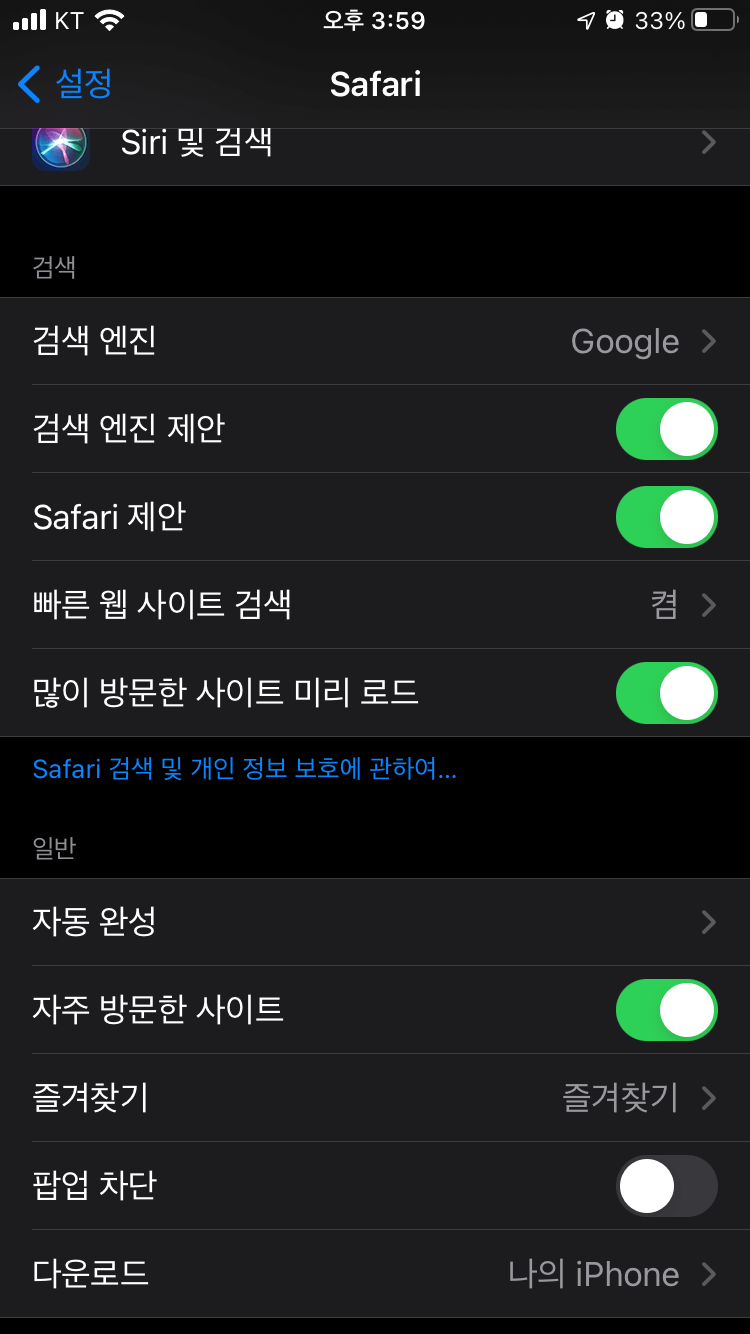Image resolution: width=750 pixels, height=1334 pixels.
Task: Open the 즐겨찾기 settings row
Action: (x=375, y=1097)
